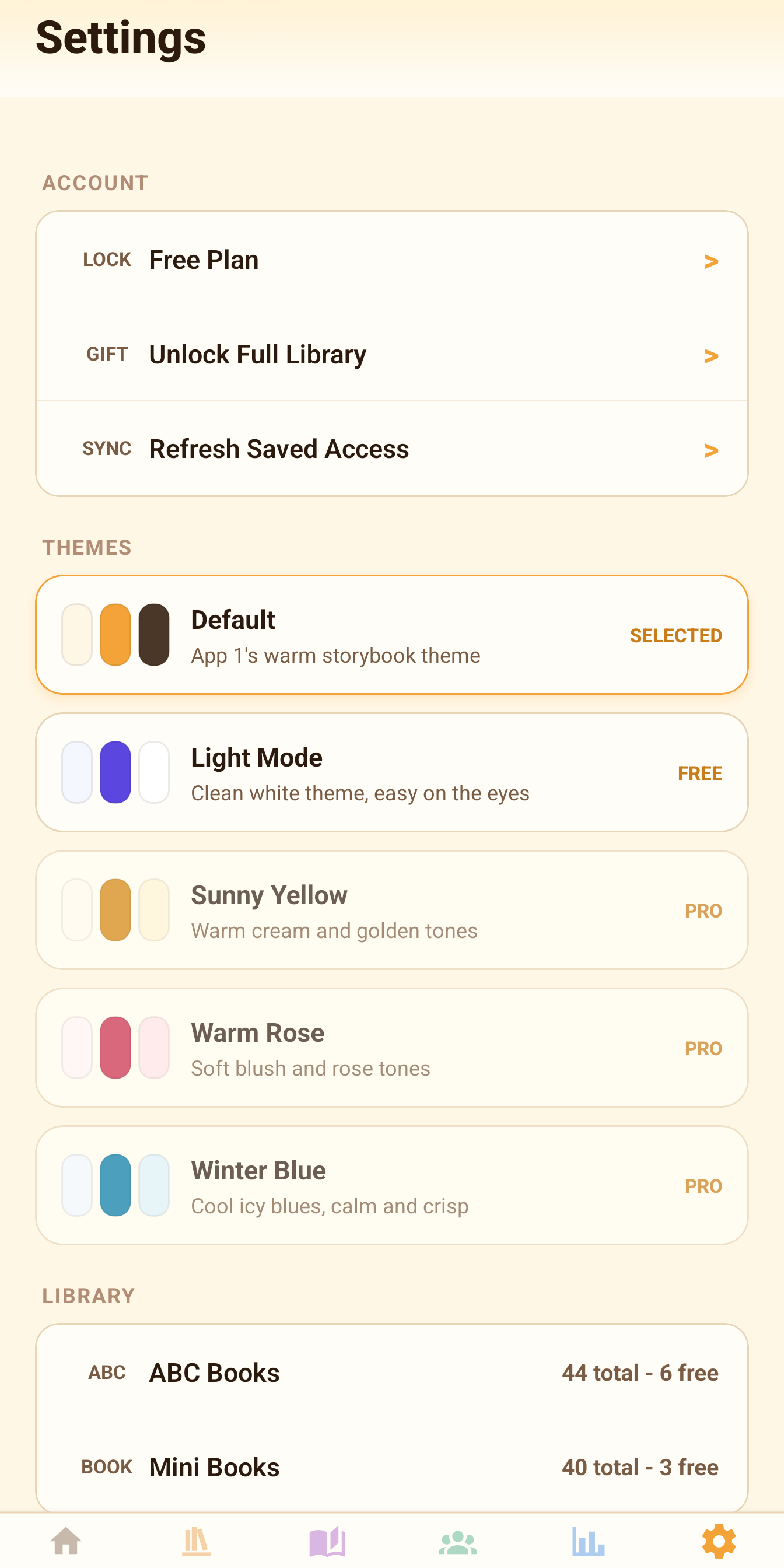Switch to the Light Mode theme
The width and height of the screenshot is (784, 1568).
391,772
